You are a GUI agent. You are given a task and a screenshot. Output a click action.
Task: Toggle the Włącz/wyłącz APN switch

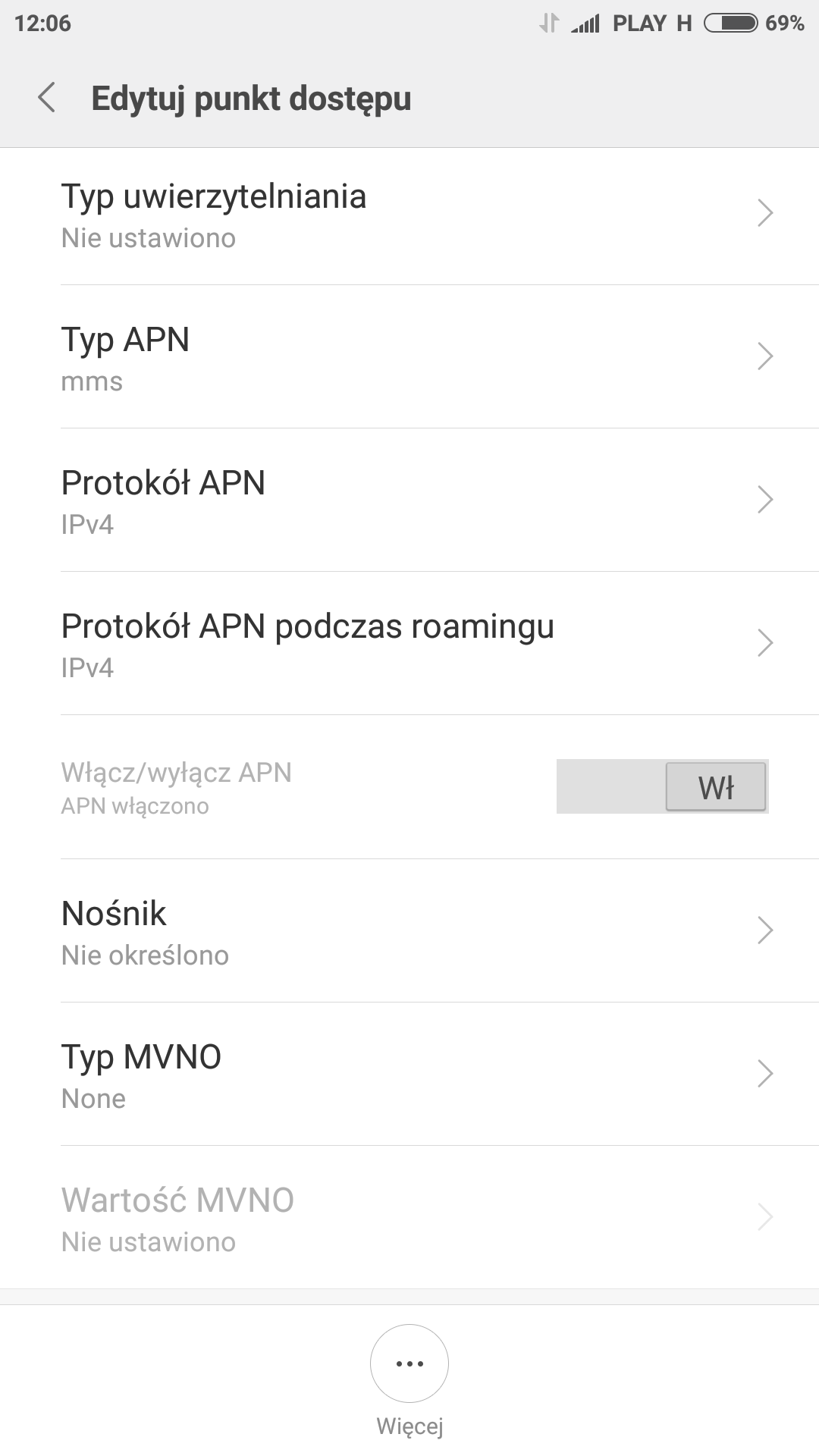[x=662, y=786]
